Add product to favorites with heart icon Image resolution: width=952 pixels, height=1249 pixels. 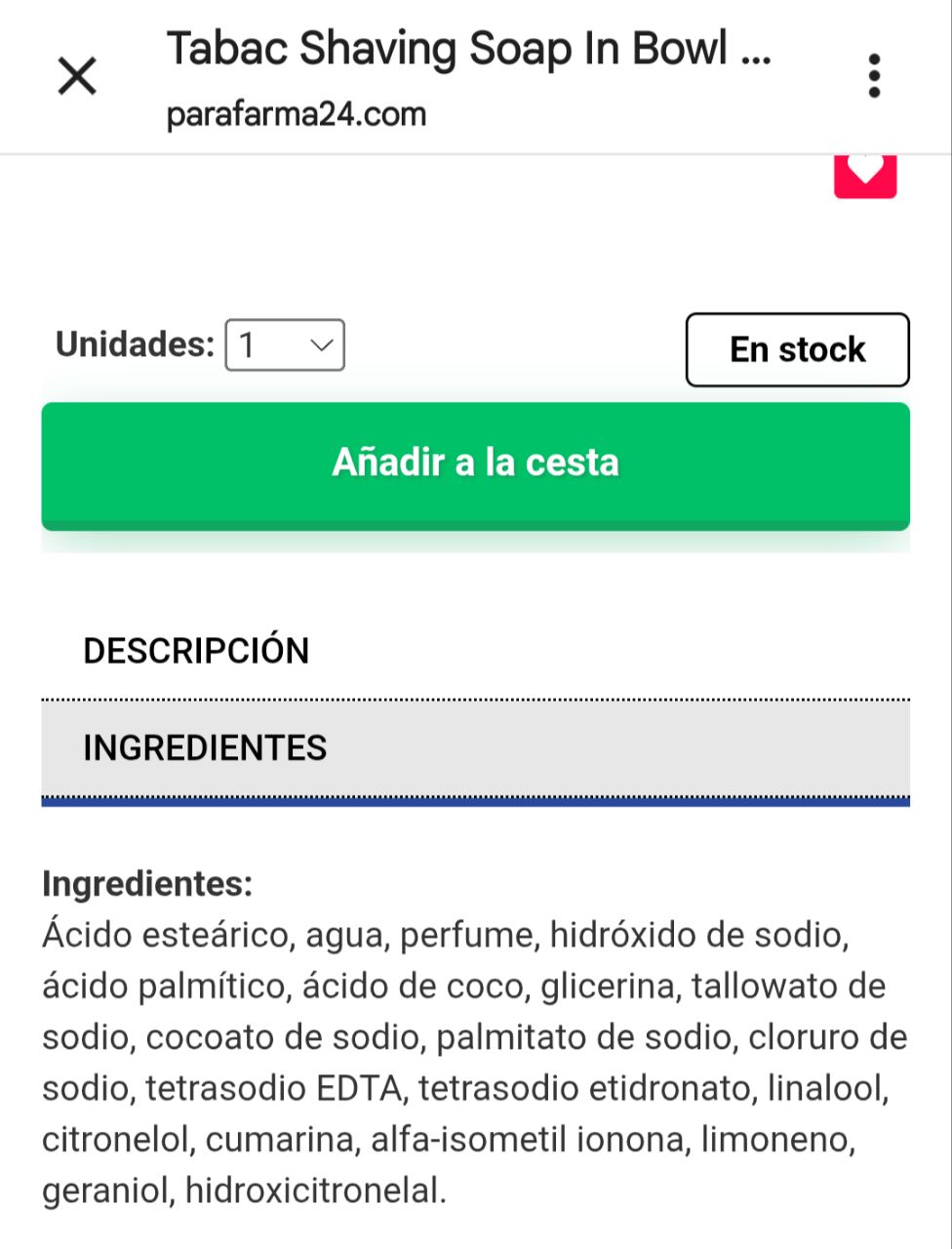point(864,176)
